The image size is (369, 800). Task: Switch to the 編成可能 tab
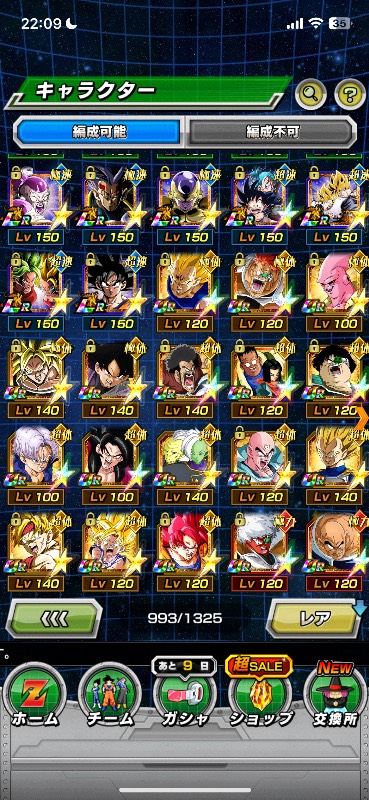click(98, 132)
